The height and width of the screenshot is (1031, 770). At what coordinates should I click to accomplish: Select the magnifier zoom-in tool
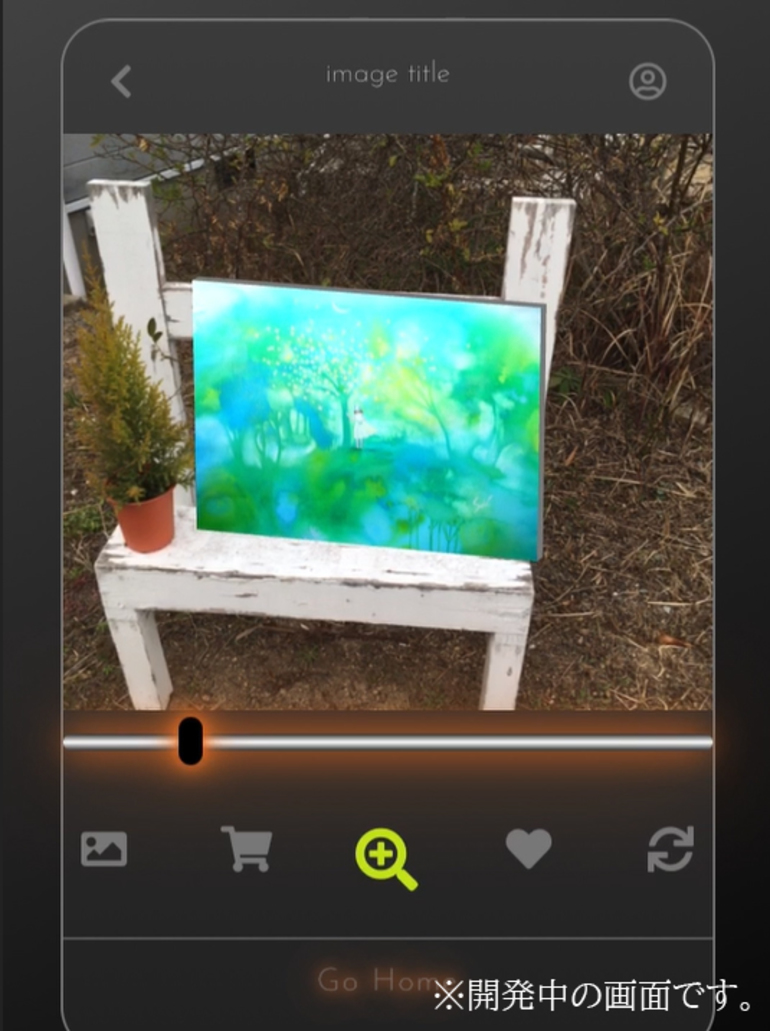coord(385,859)
